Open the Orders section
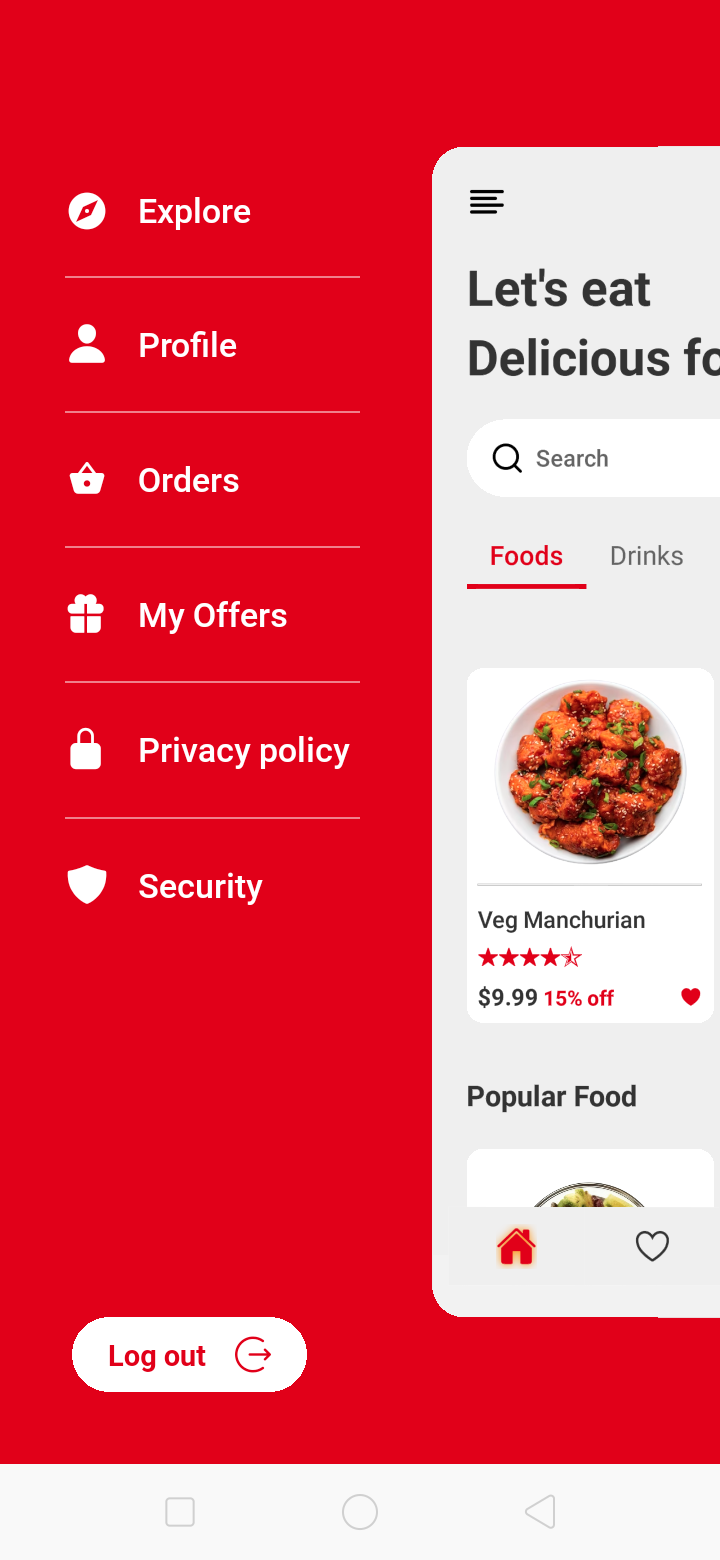Image resolution: width=720 pixels, height=1560 pixels. point(188,480)
